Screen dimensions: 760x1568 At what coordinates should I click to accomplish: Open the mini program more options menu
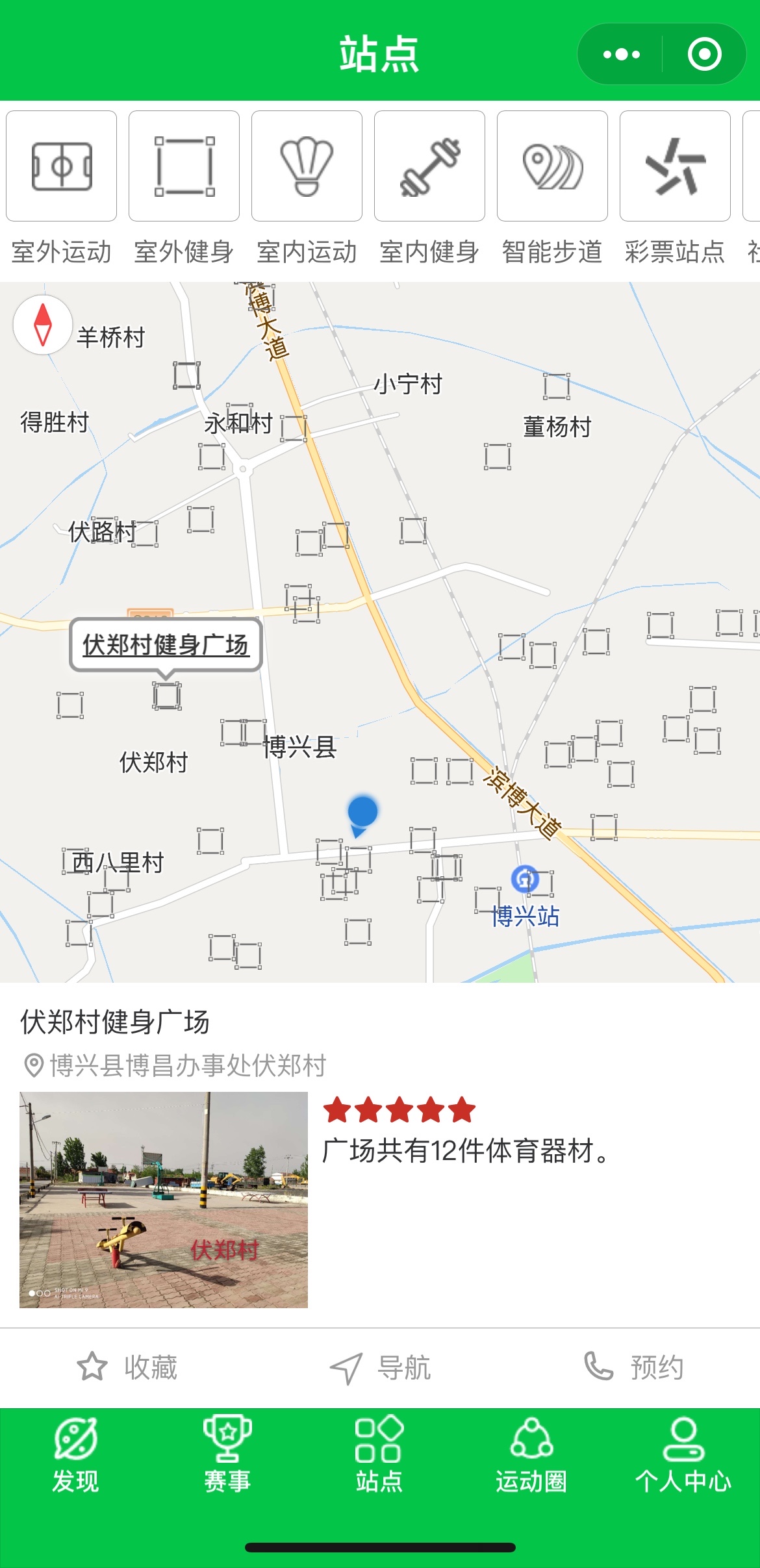621,54
